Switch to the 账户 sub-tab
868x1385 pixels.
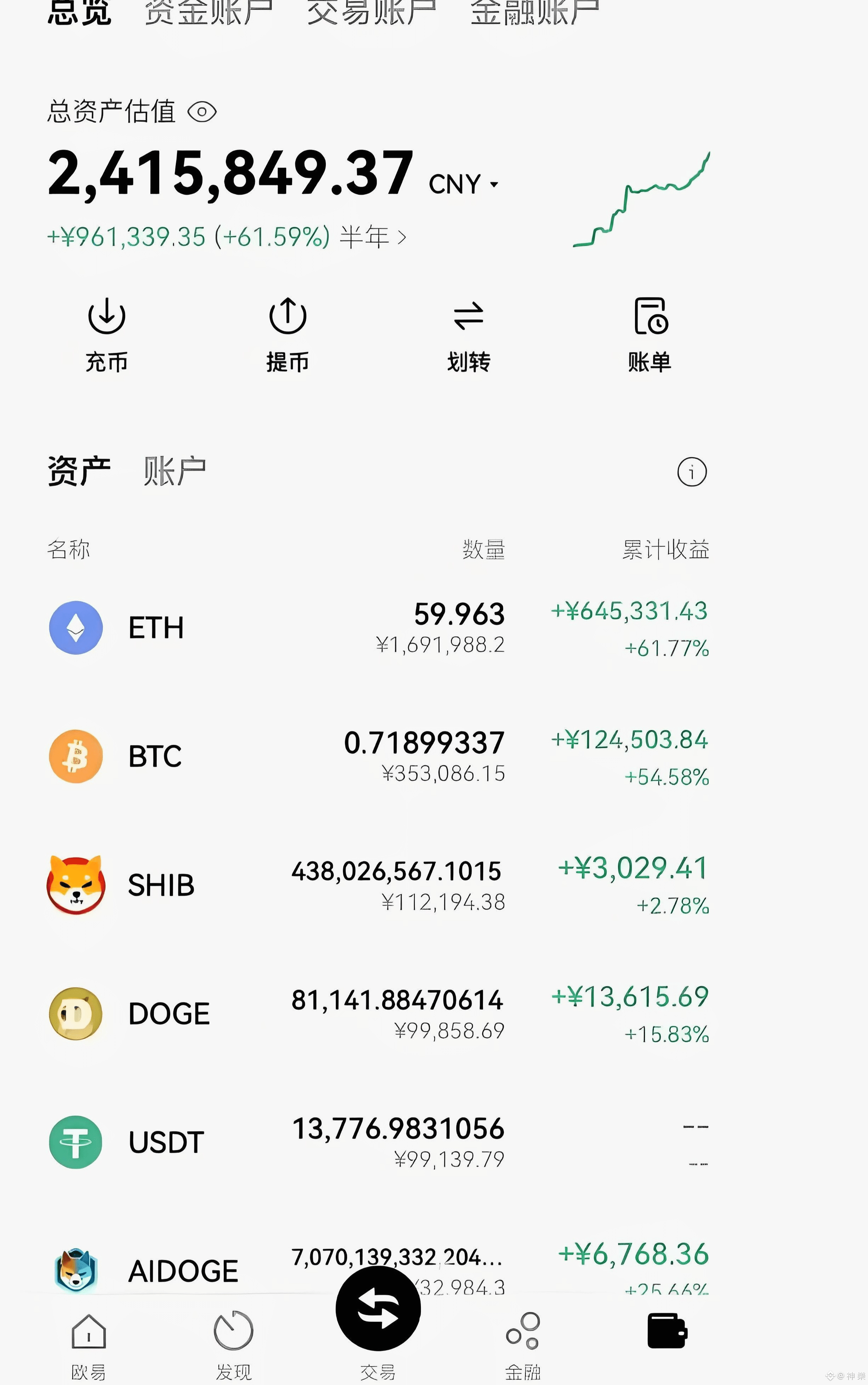coord(174,471)
